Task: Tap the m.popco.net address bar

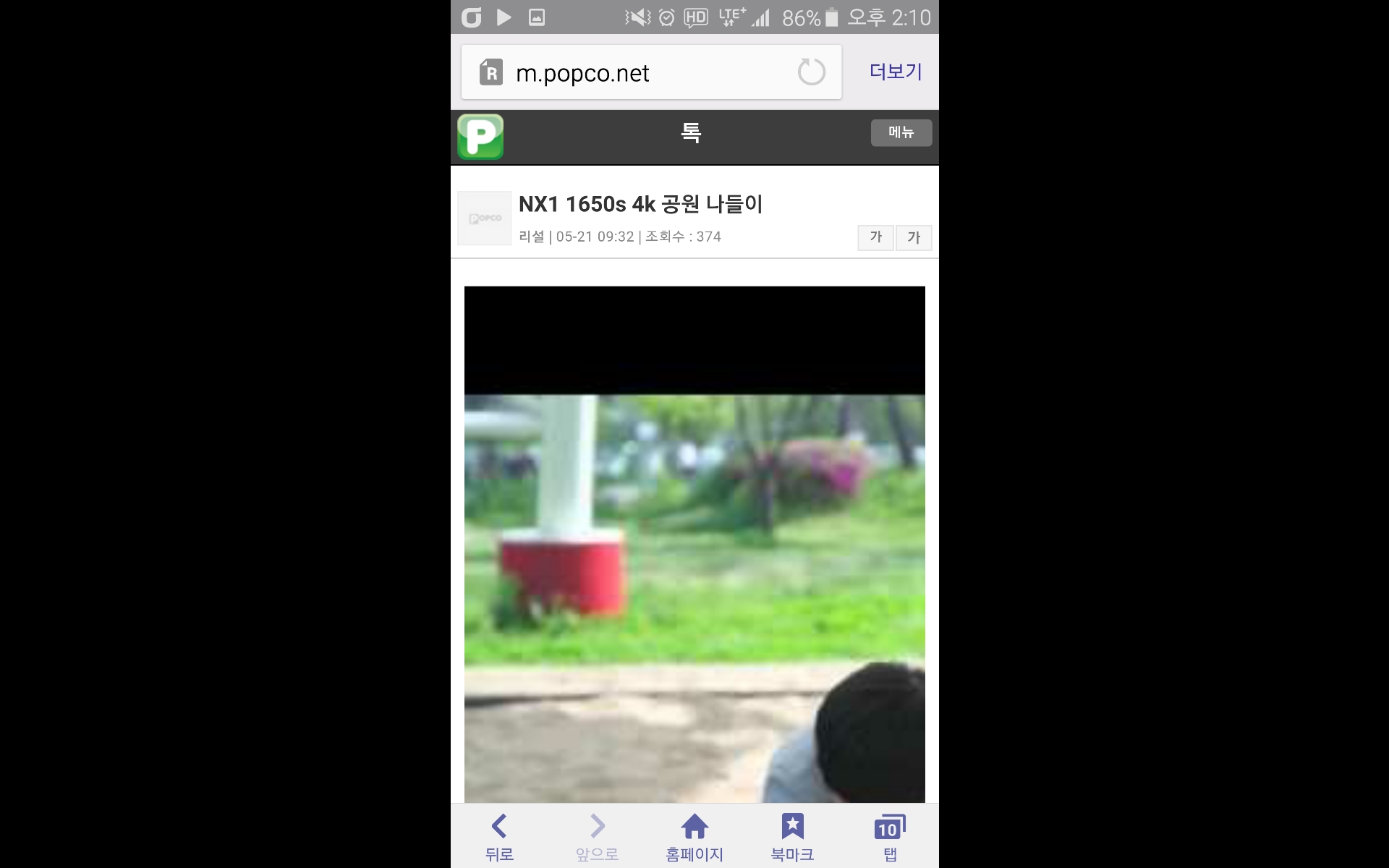Action: coord(637,73)
